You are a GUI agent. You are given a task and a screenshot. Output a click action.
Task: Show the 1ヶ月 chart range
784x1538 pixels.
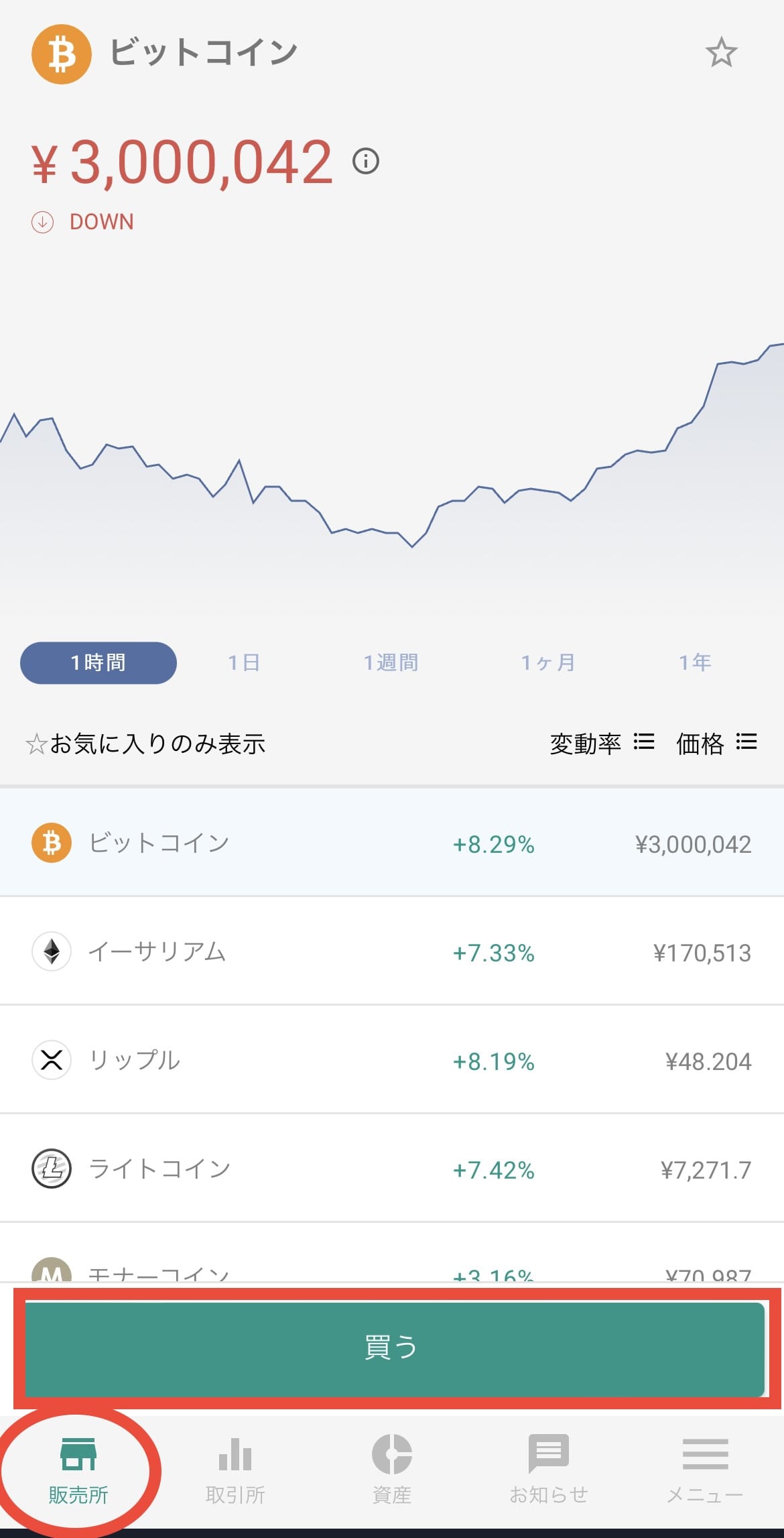[548, 662]
